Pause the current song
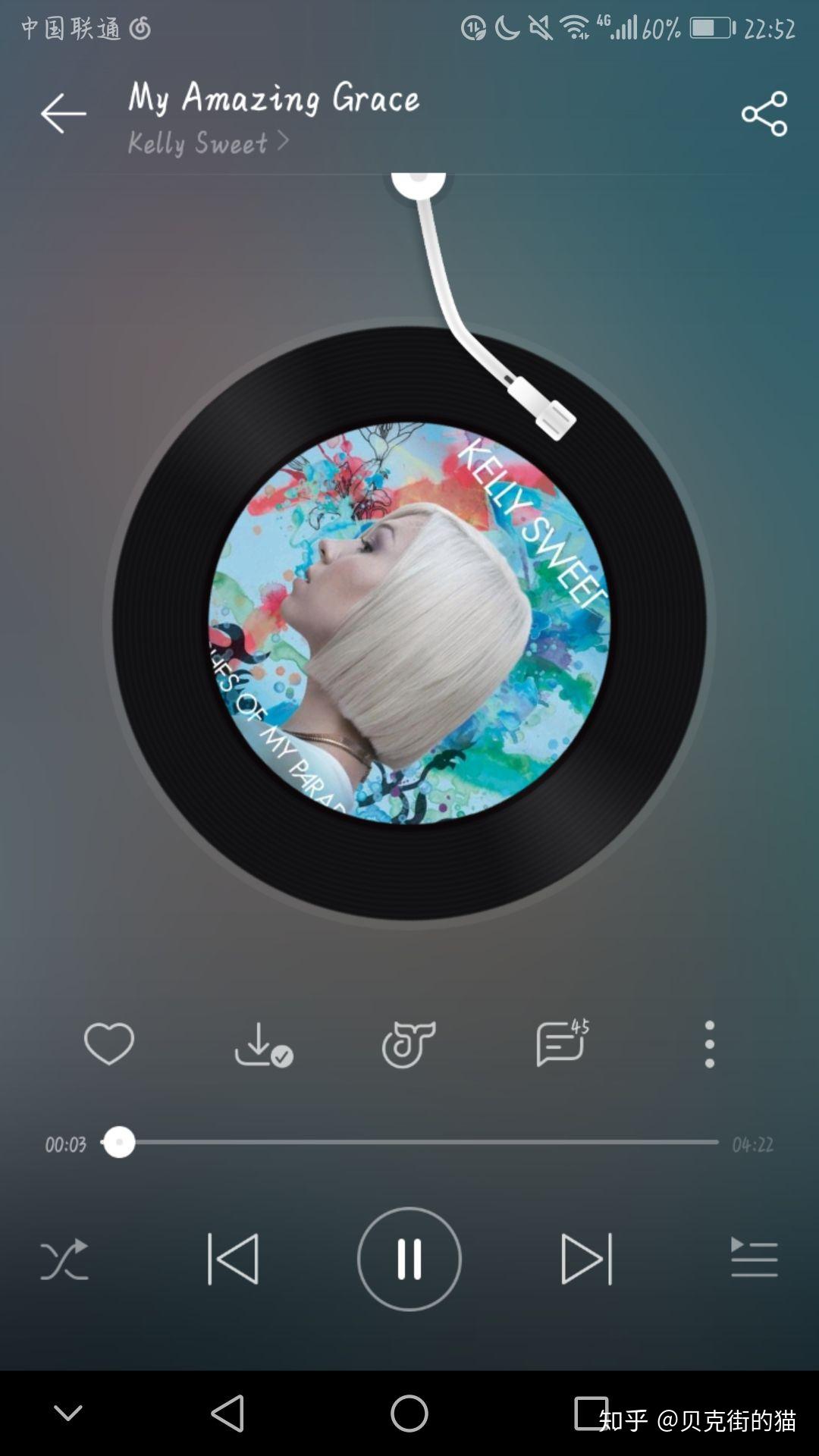The height and width of the screenshot is (1456, 819). pyautogui.click(x=409, y=1259)
